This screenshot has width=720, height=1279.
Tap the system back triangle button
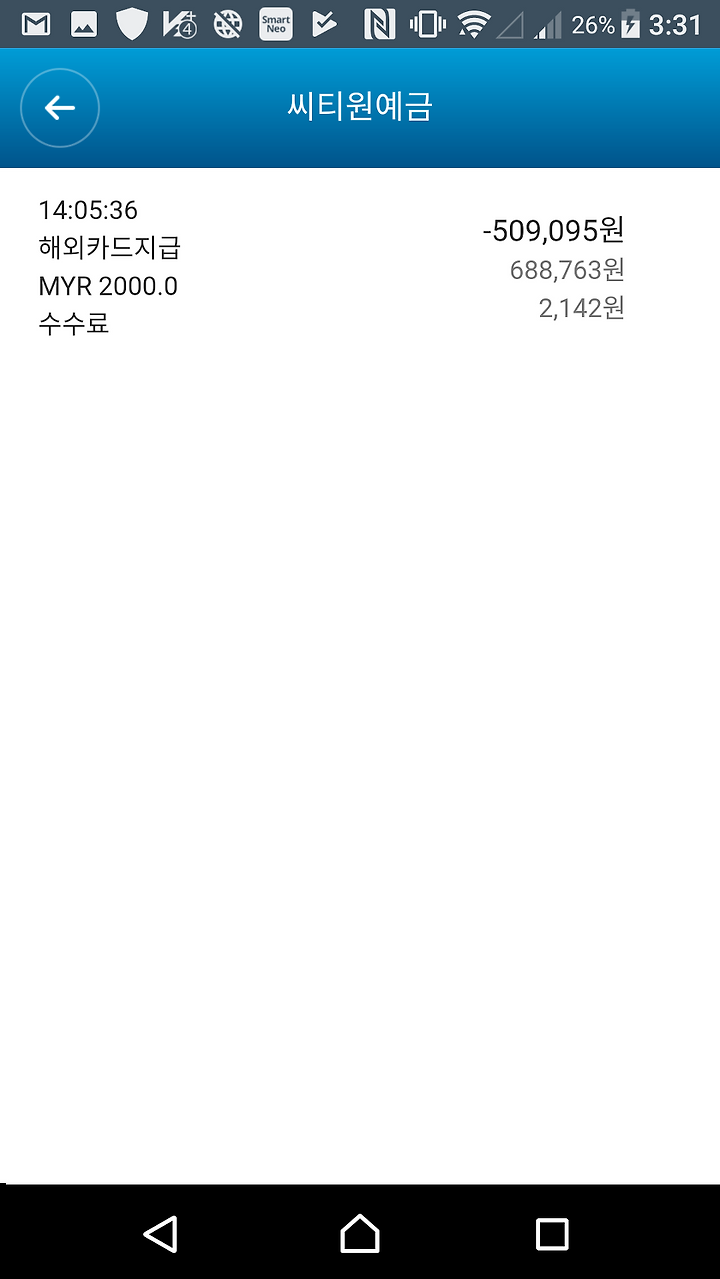click(161, 1233)
